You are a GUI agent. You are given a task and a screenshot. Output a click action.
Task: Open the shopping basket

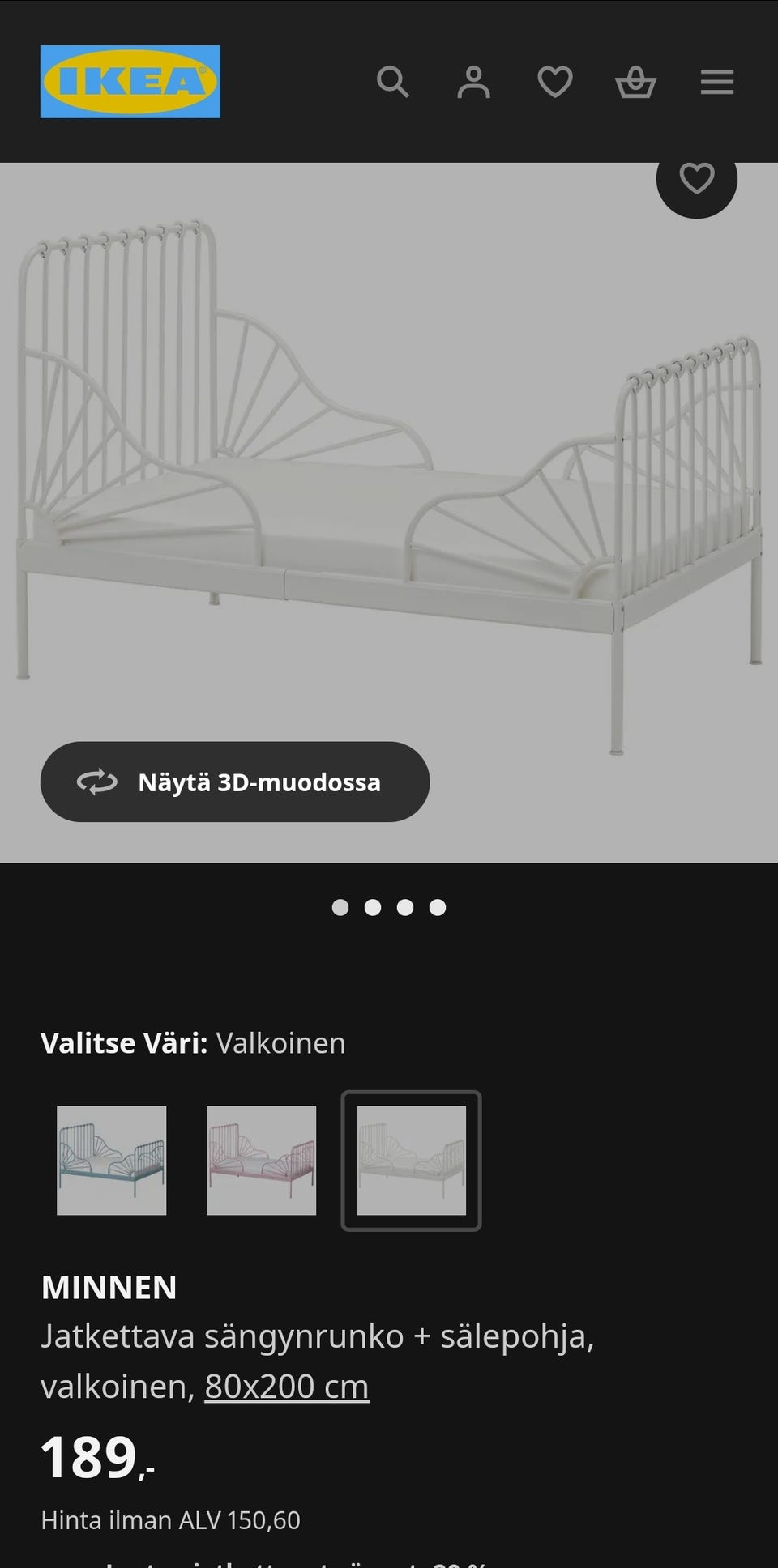[636, 82]
